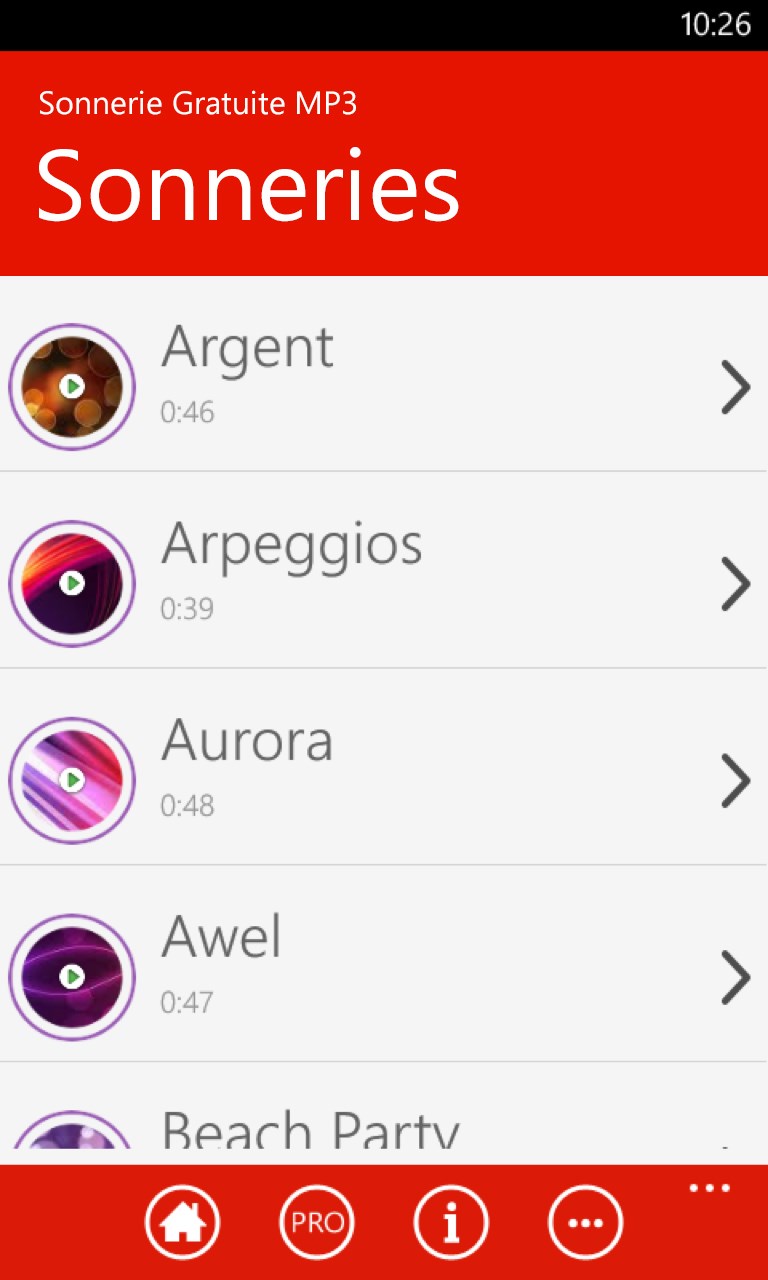Open the Arpeggios ringtone details
The image size is (768, 1280).
point(735,584)
